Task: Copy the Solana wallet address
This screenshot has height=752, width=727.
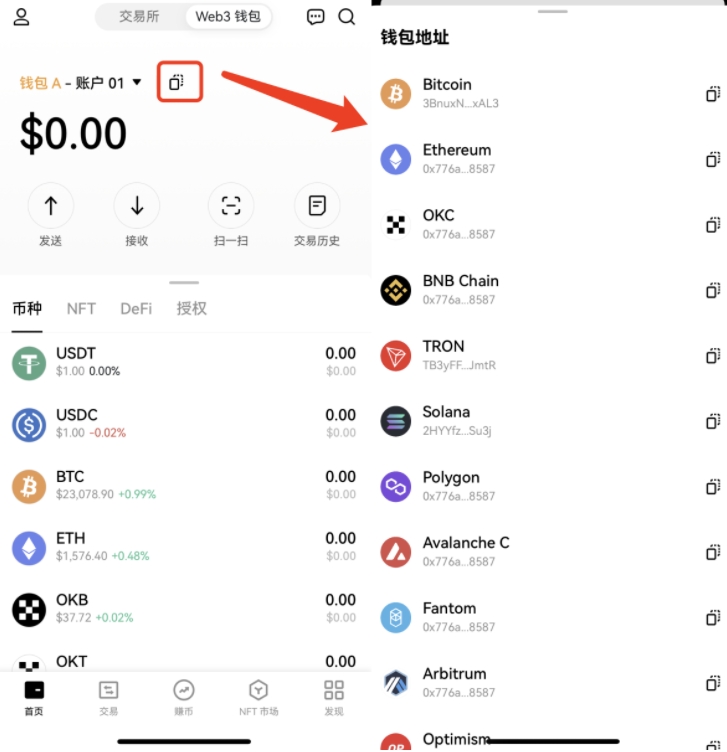Action: [x=713, y=421]
